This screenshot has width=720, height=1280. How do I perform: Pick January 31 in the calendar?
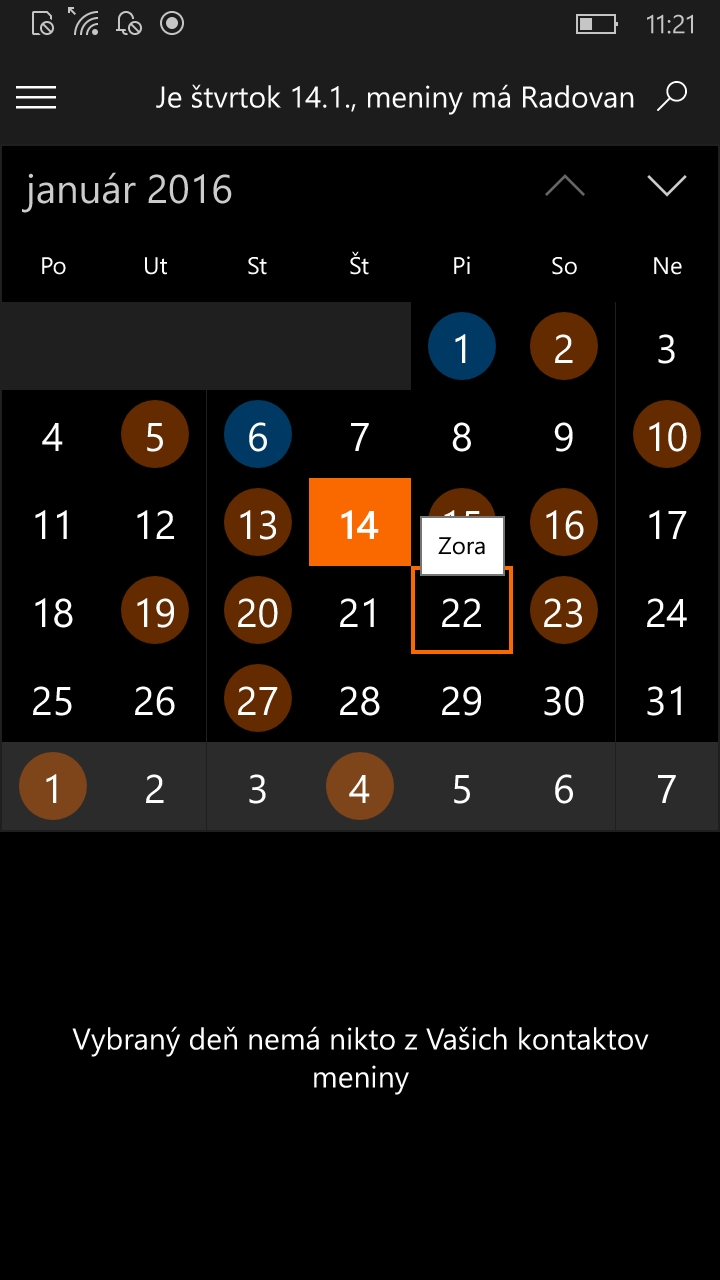coord(667,701)
